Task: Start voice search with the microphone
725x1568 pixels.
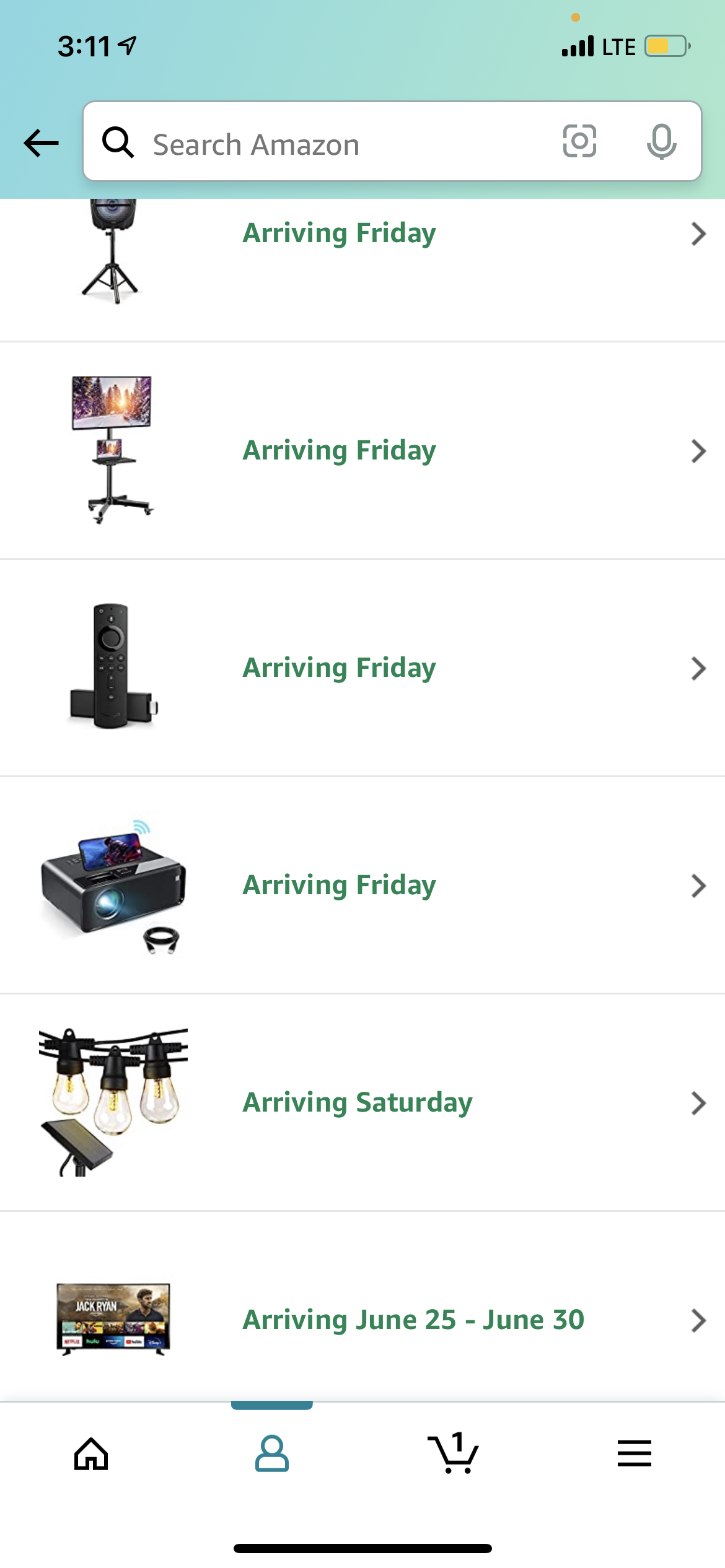Action: pos(661,142)
